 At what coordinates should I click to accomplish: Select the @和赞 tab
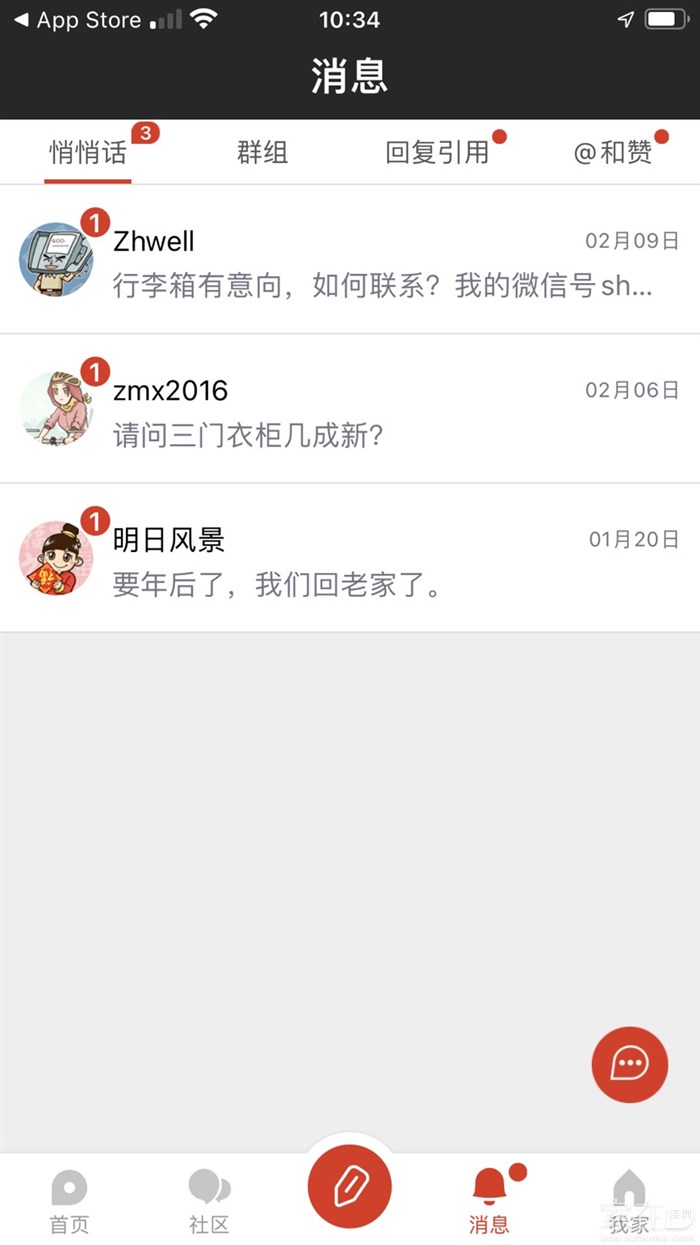(612, 153)
